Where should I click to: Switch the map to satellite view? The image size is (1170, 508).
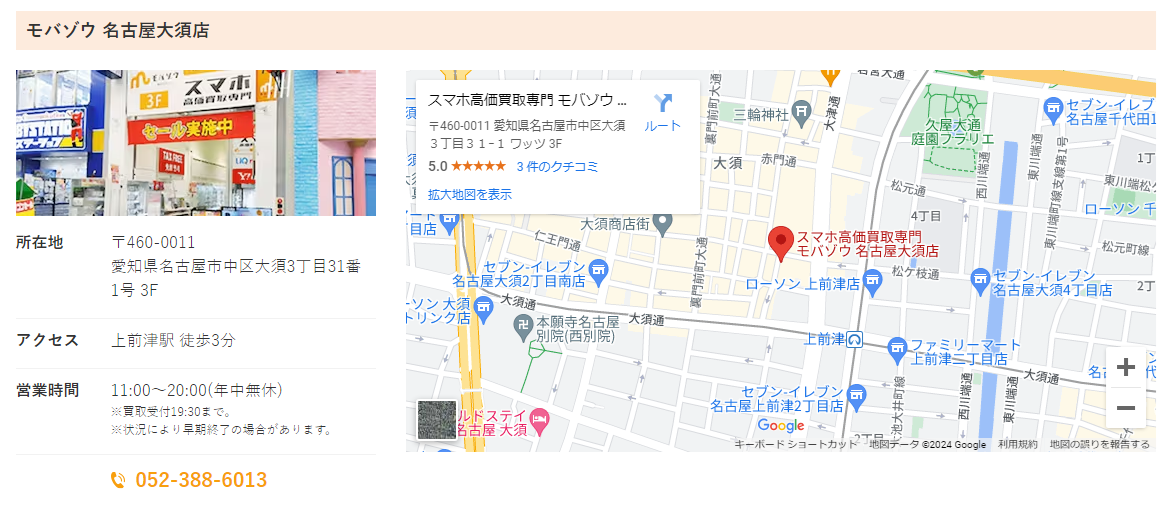tap(436, 420)
